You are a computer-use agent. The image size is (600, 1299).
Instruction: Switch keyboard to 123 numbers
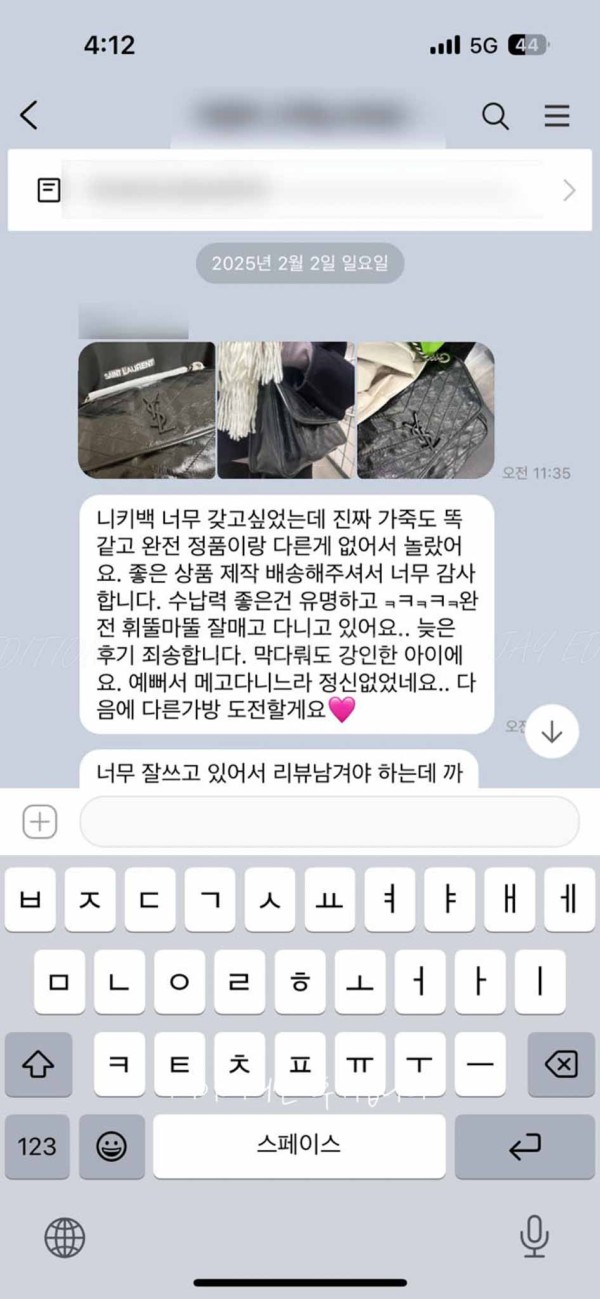[37, 1146]
